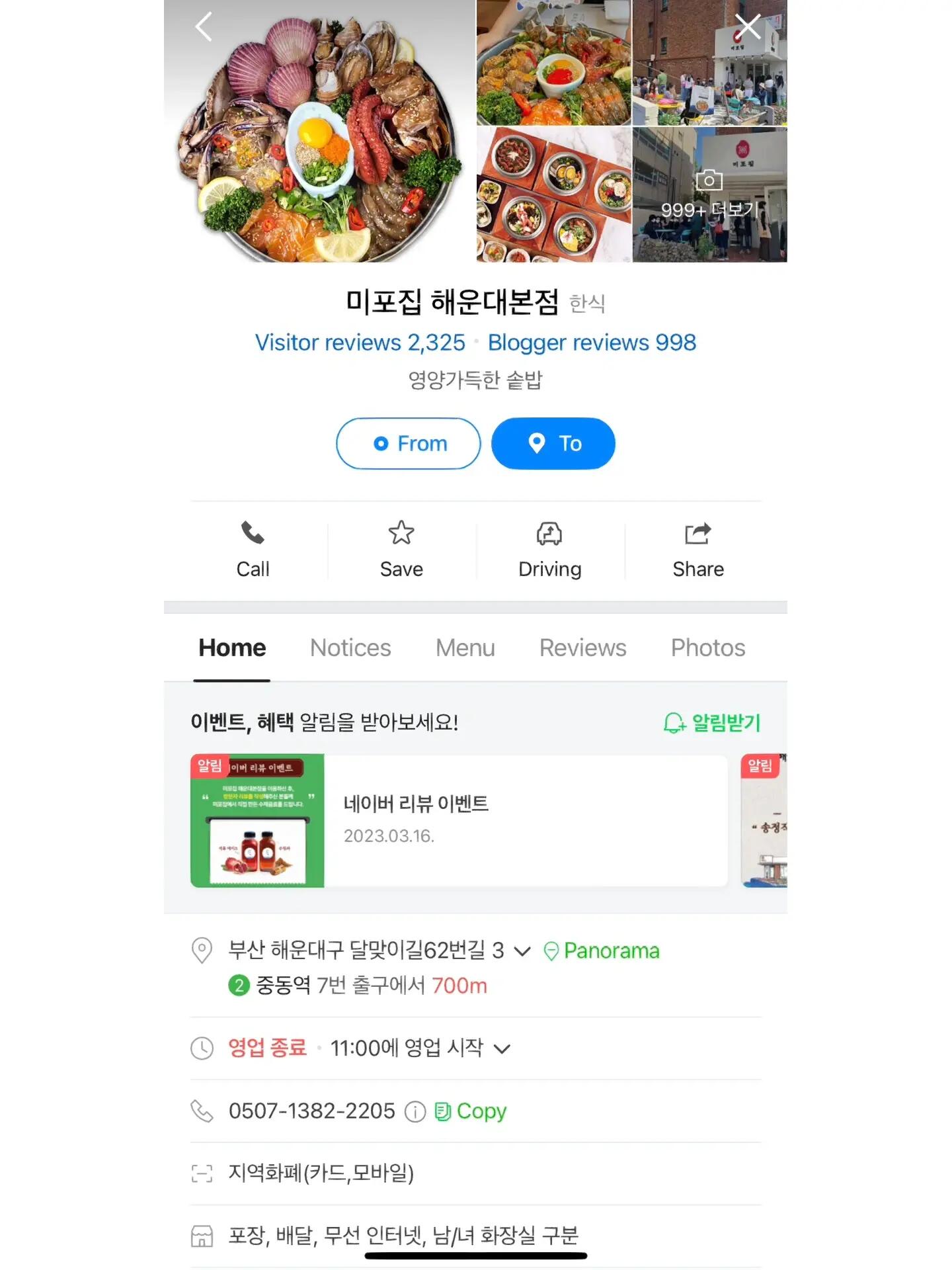Expand the business hours details
The image size is (952, 1270).
(x=502, y=1048)
